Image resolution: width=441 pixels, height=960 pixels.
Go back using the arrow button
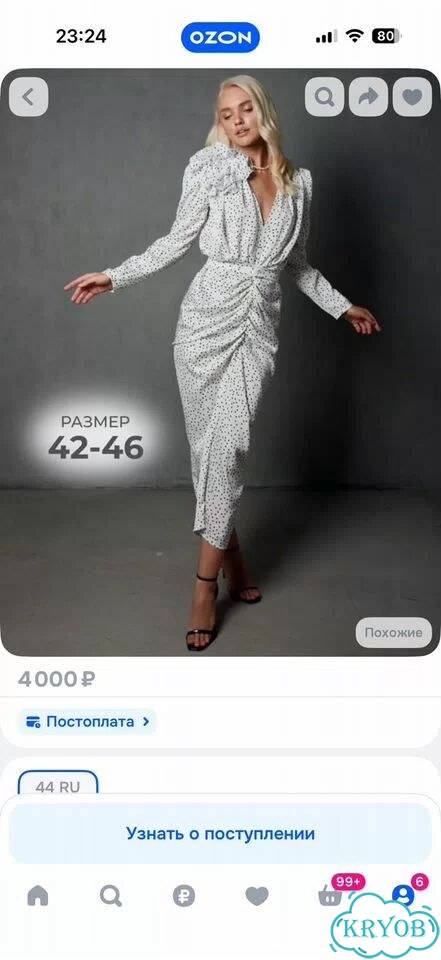[x=28, y=97]
